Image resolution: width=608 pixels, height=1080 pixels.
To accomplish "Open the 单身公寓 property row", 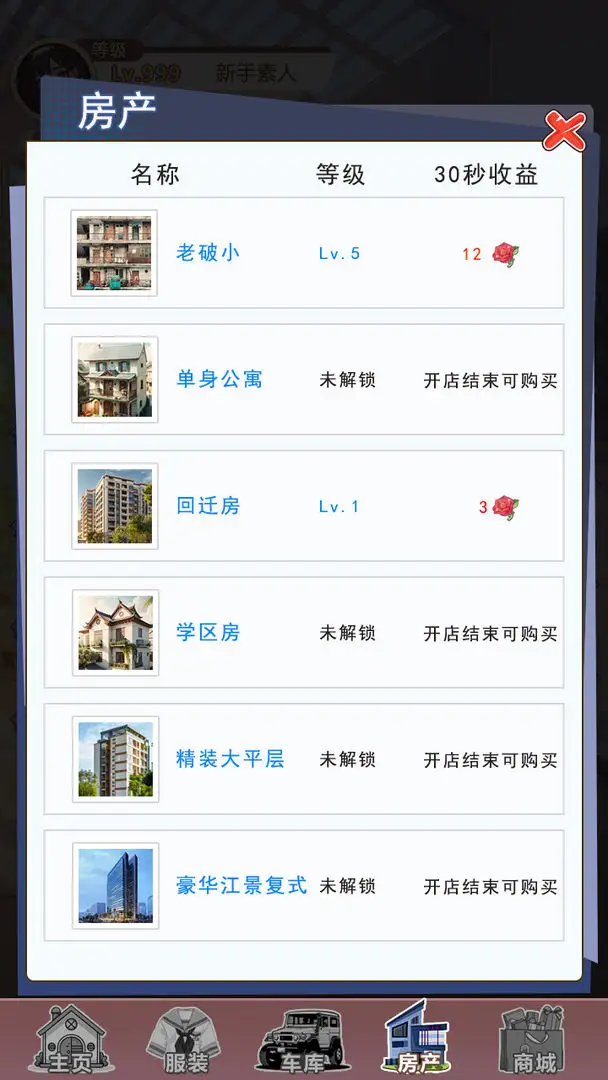I will click(x=304, y=380).
